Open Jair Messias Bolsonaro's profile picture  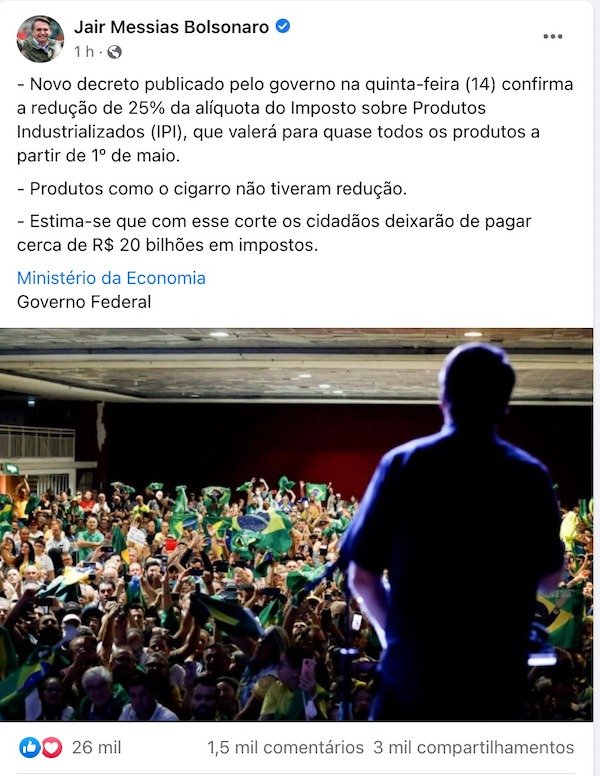pyautogui.click(x=40, y=39)
